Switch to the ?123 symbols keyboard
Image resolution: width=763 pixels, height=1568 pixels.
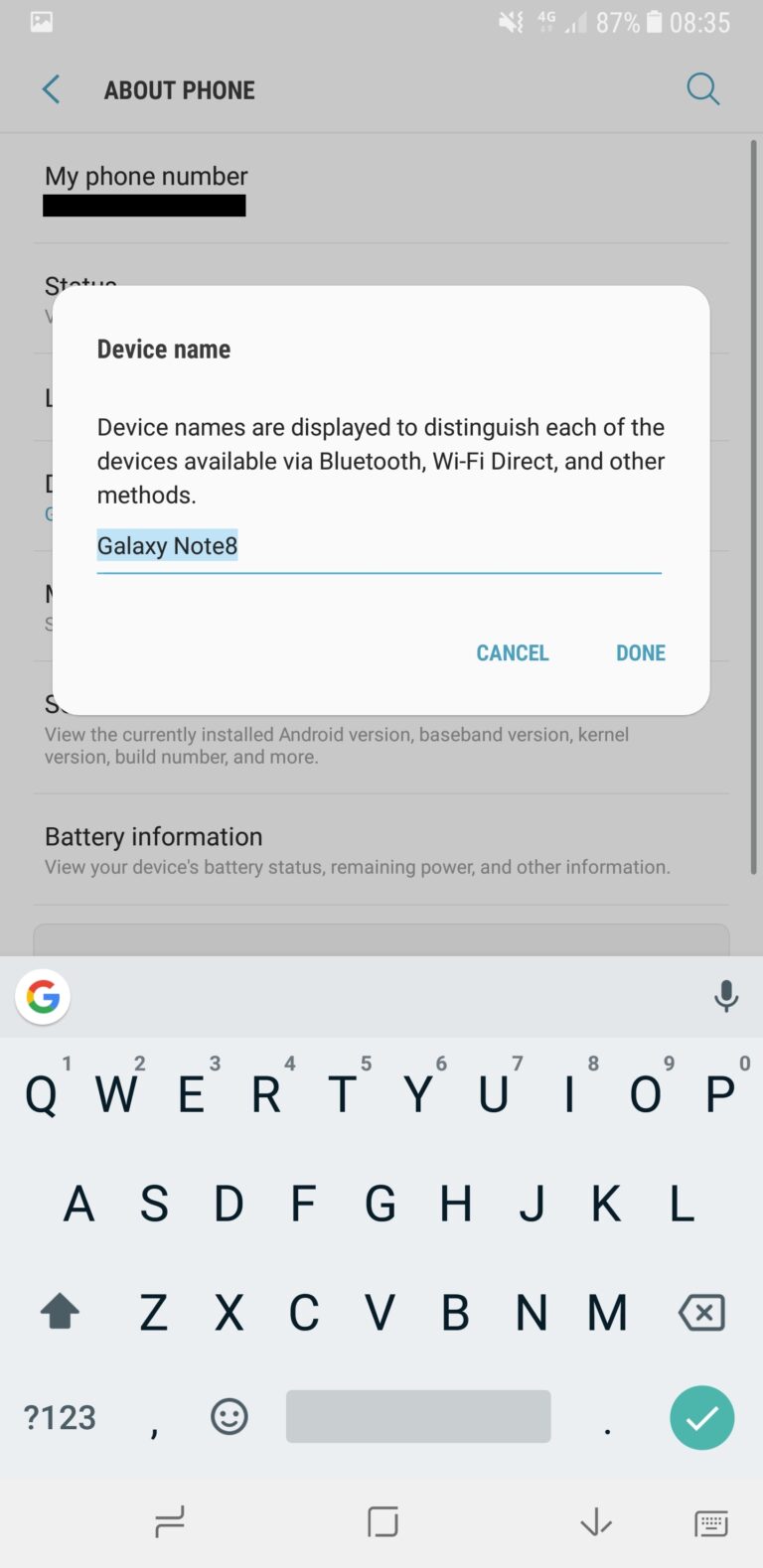point(60,1418)
